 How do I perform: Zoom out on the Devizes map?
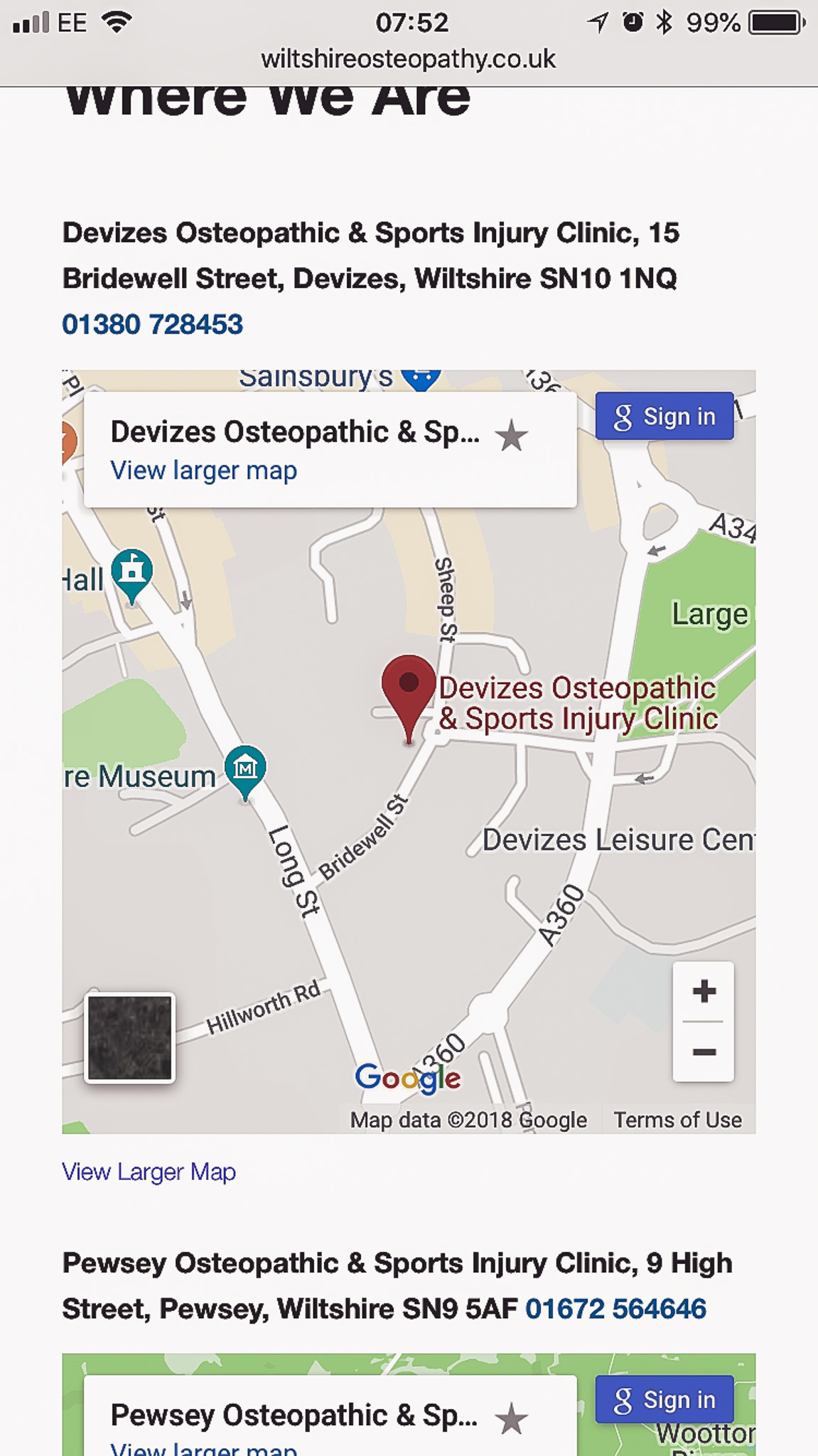pyautogui.click(x=704, y=1051)
